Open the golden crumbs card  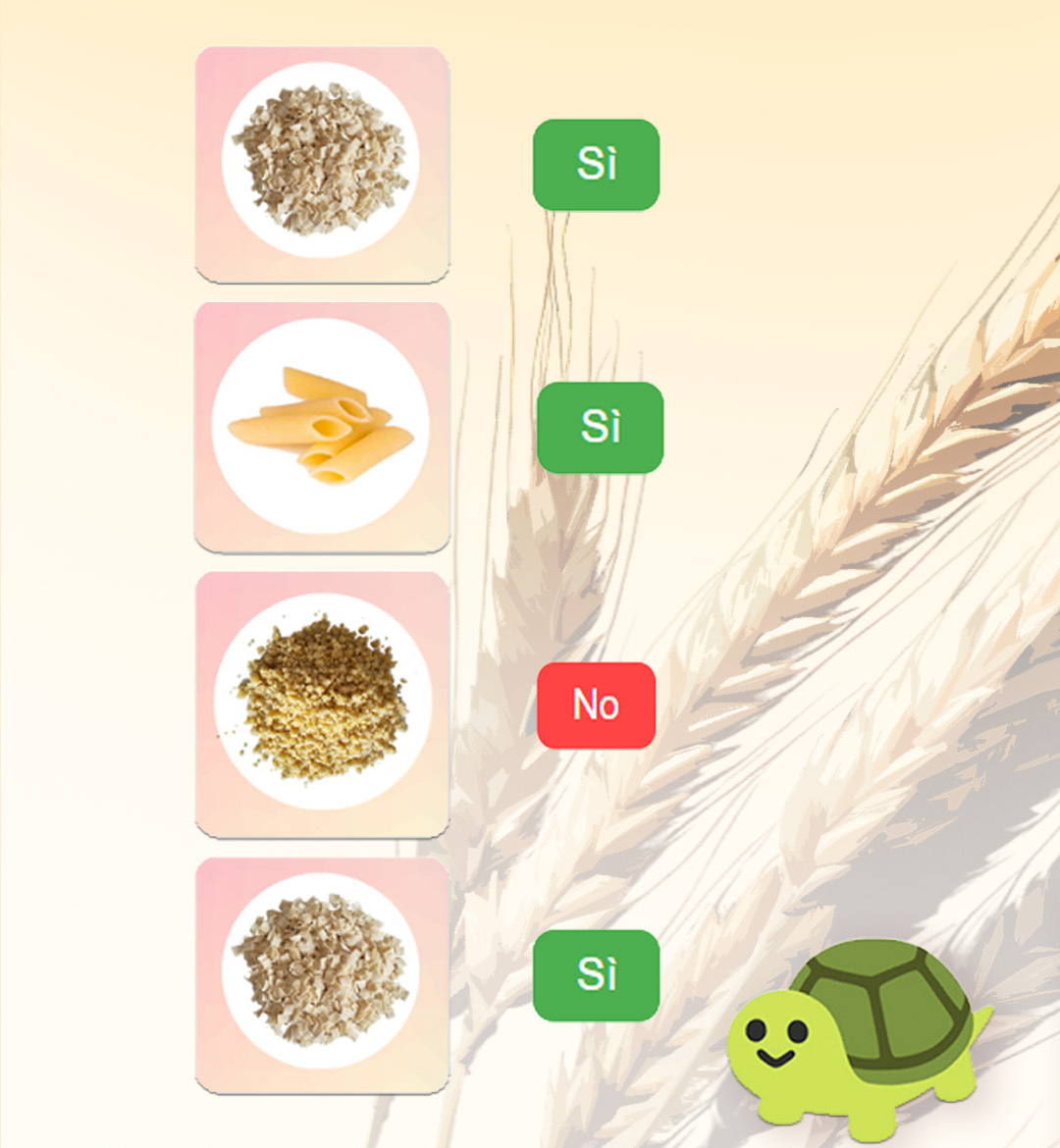322,704
